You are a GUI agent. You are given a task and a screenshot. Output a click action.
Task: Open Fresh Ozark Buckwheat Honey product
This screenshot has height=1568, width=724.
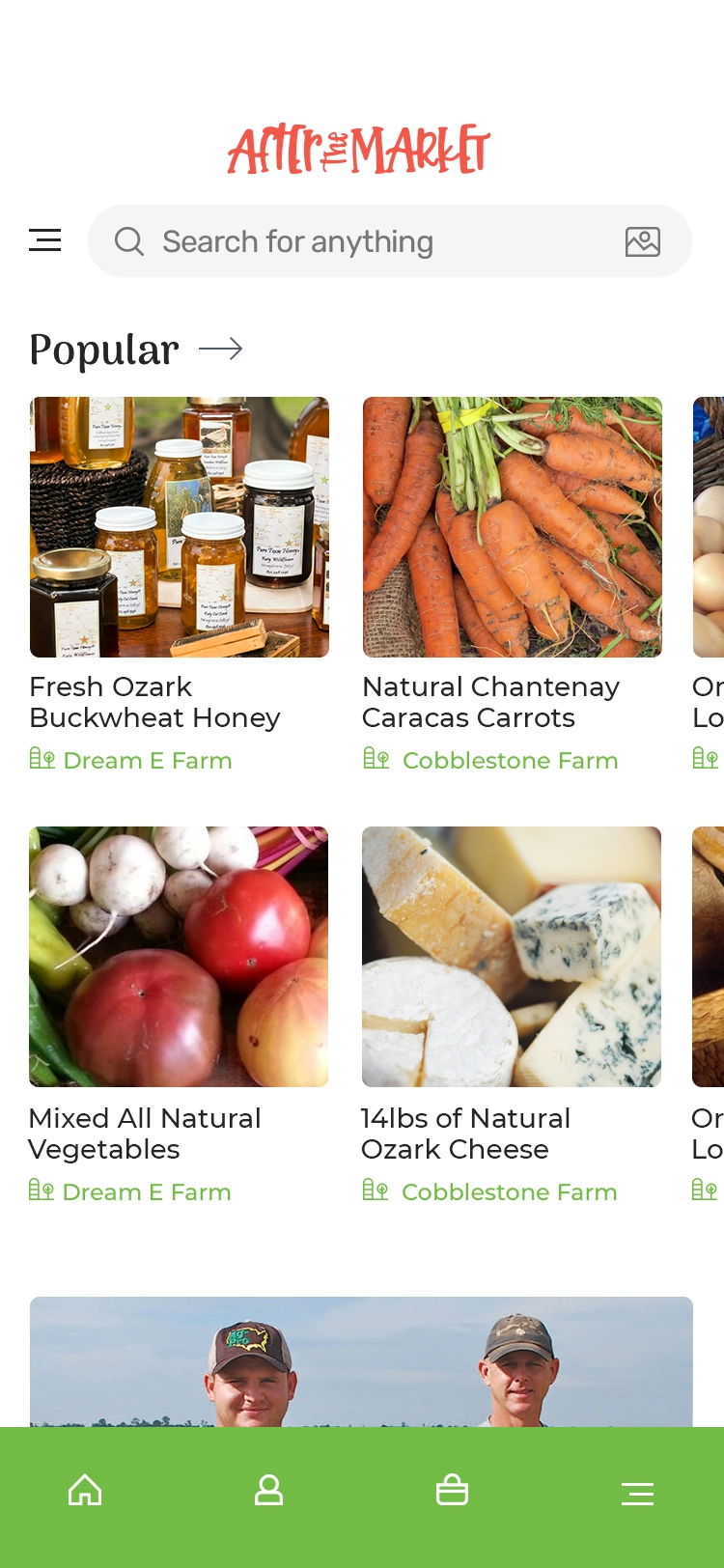point(180,527)
